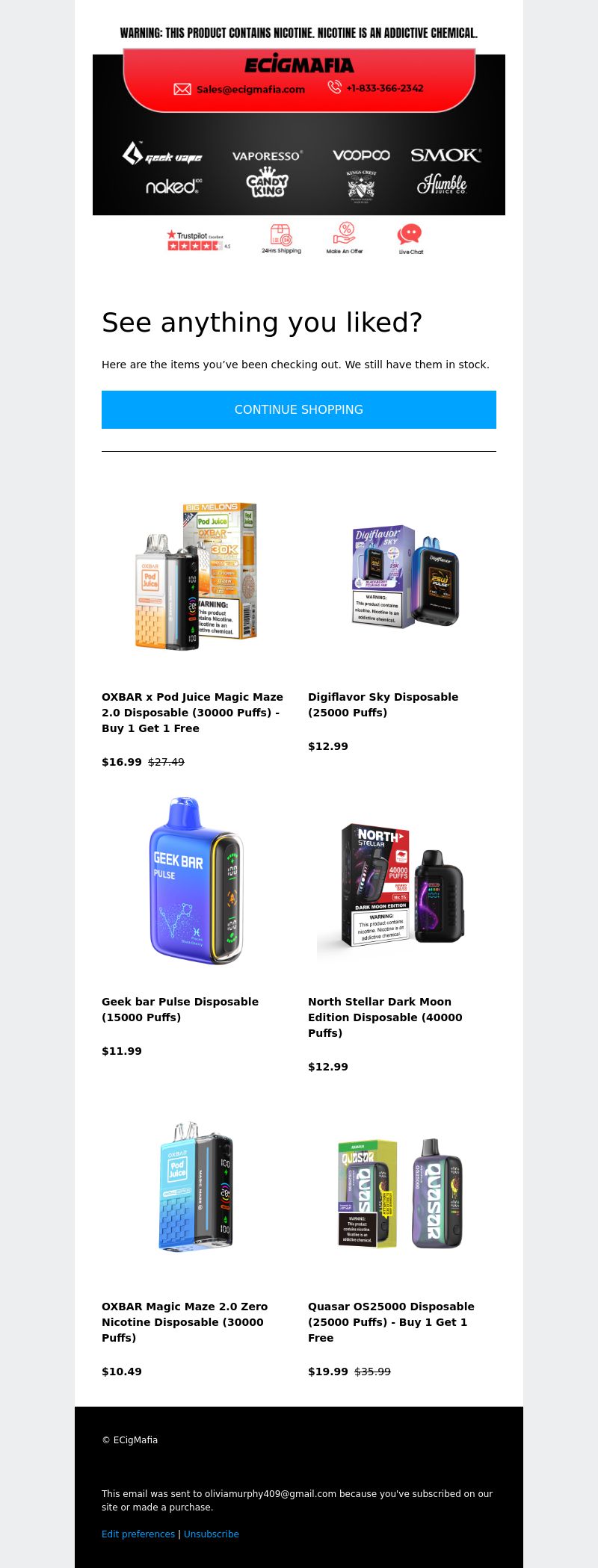The height and width of the screenshot is (1568, 598).
Task: Open the Geek bar Pulse Disposable item
Action: pyautogui.click(x=179, y=1008)
